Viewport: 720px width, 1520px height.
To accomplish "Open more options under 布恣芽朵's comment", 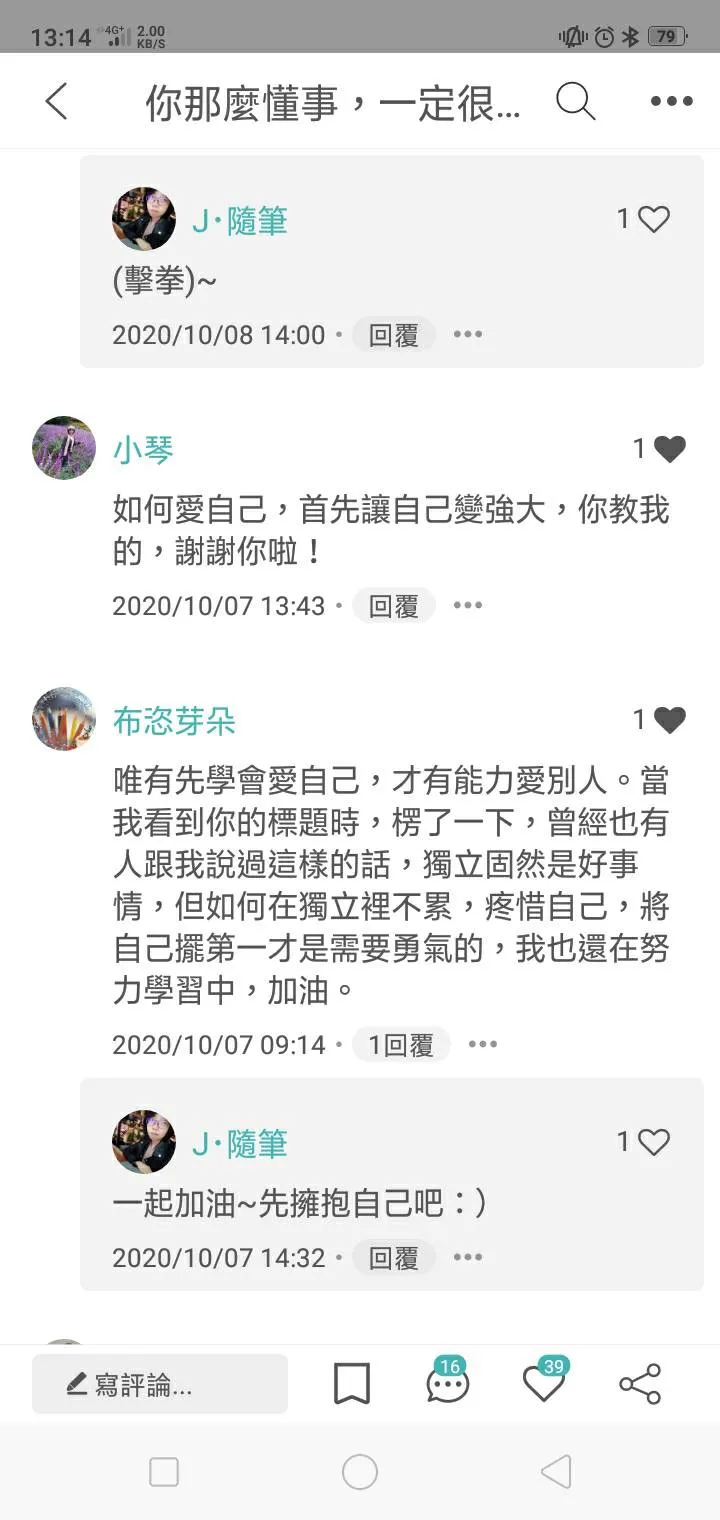I will 483,1042.
